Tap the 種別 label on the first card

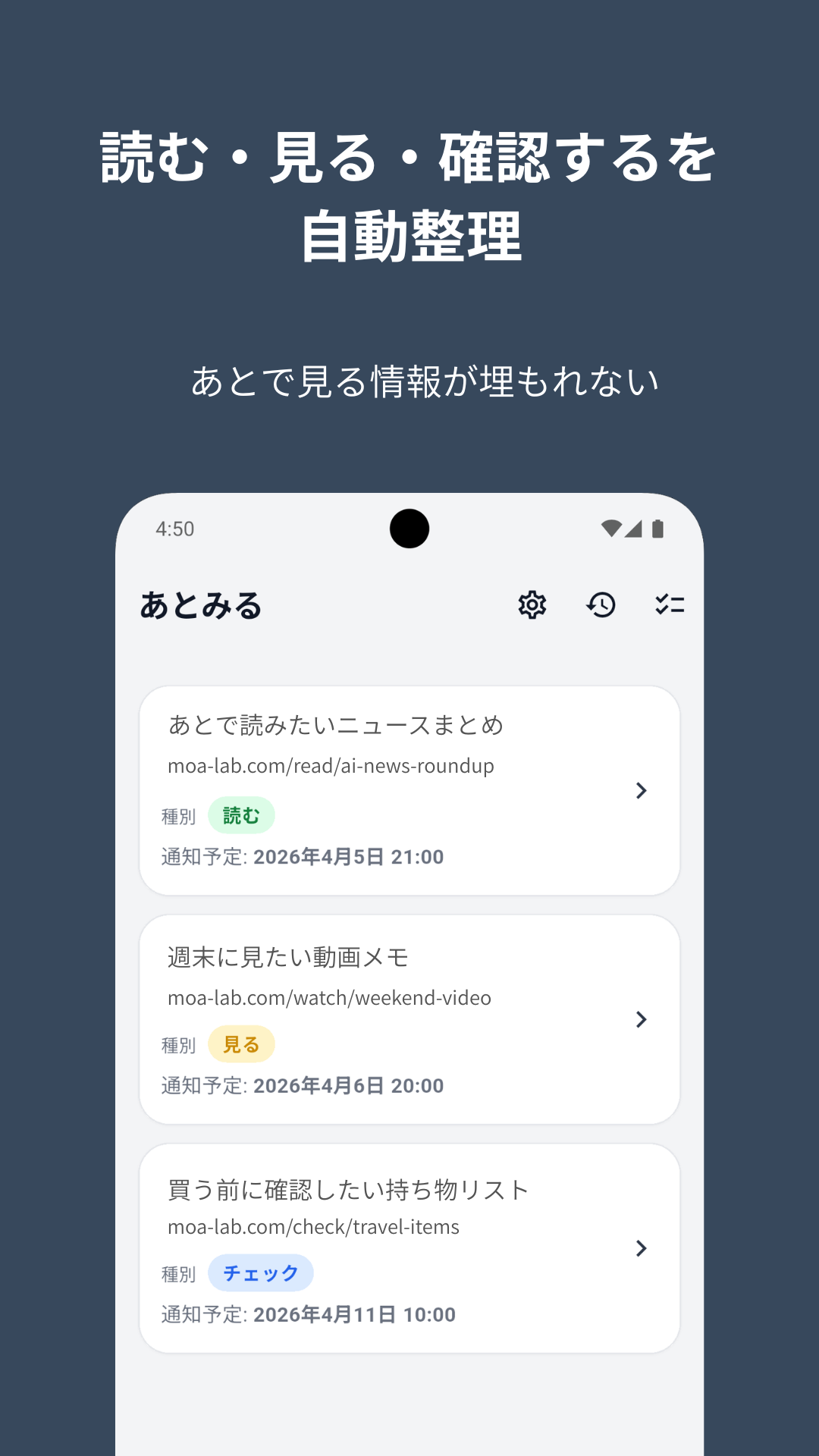coord(180,816)
